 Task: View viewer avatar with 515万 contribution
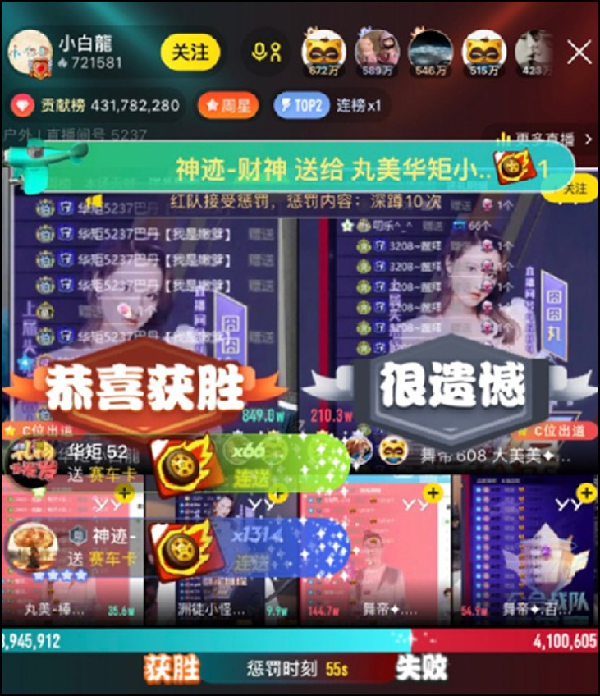point(484,50)
